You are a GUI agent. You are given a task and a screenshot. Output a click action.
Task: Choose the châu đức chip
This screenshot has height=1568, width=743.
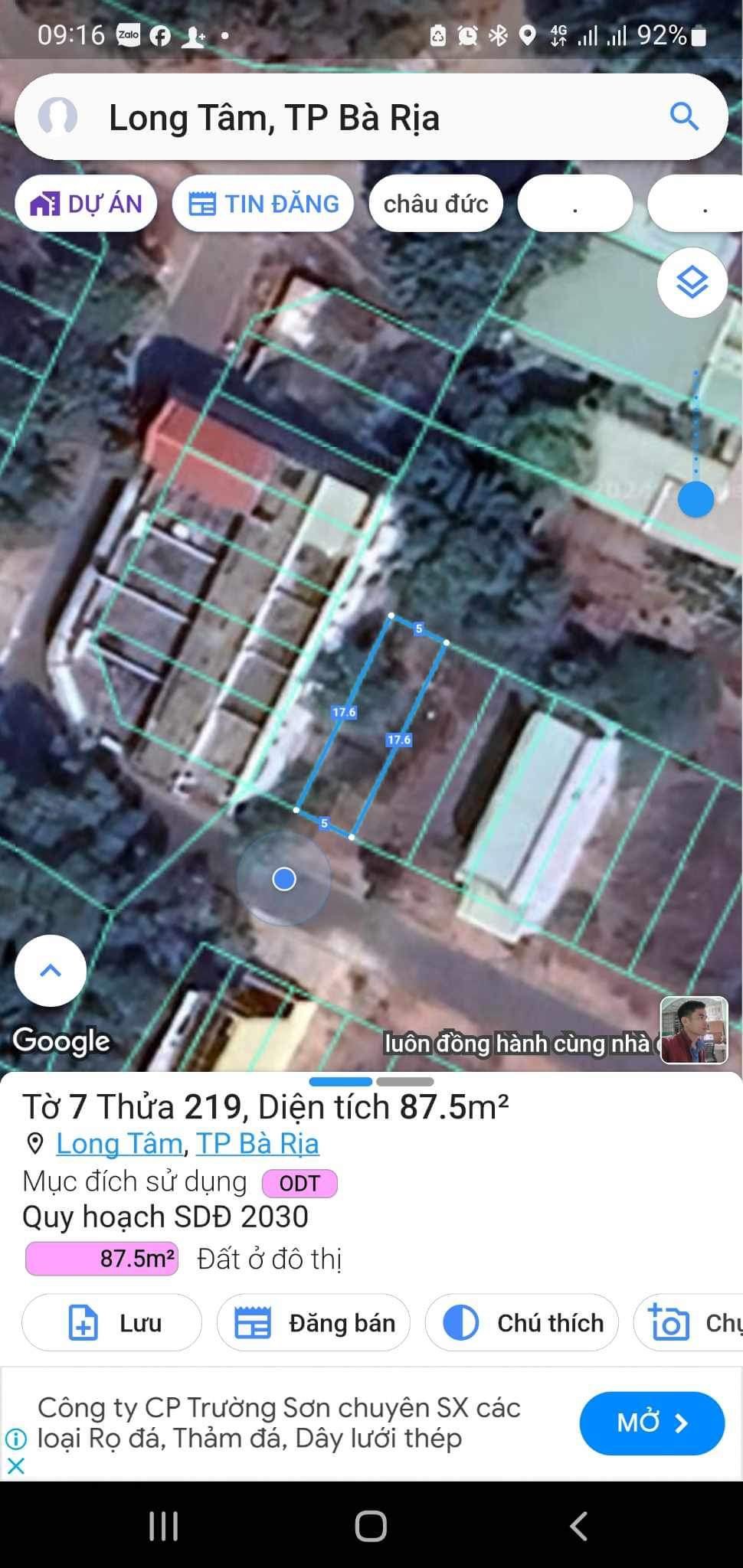pyautogui.click(x=436, y=204)
